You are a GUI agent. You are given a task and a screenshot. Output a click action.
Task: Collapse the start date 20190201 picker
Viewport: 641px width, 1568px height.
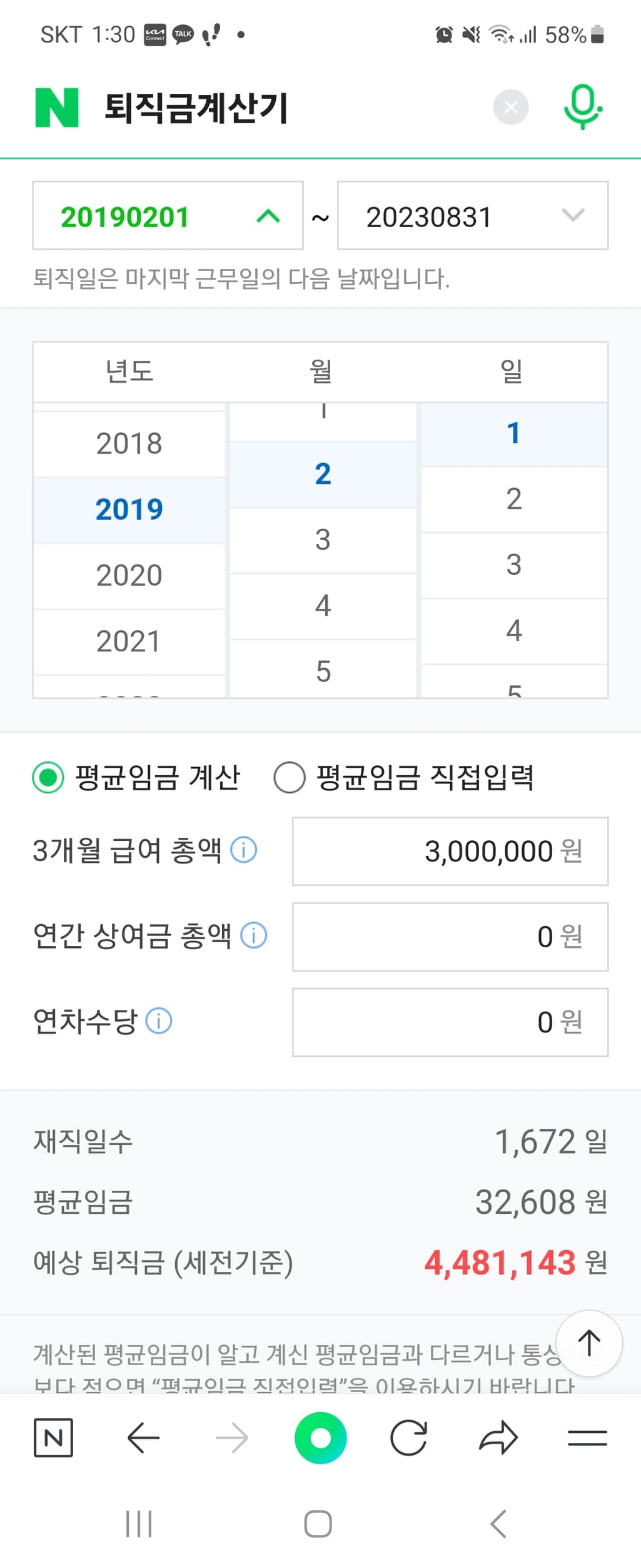(x=168, y=216)
